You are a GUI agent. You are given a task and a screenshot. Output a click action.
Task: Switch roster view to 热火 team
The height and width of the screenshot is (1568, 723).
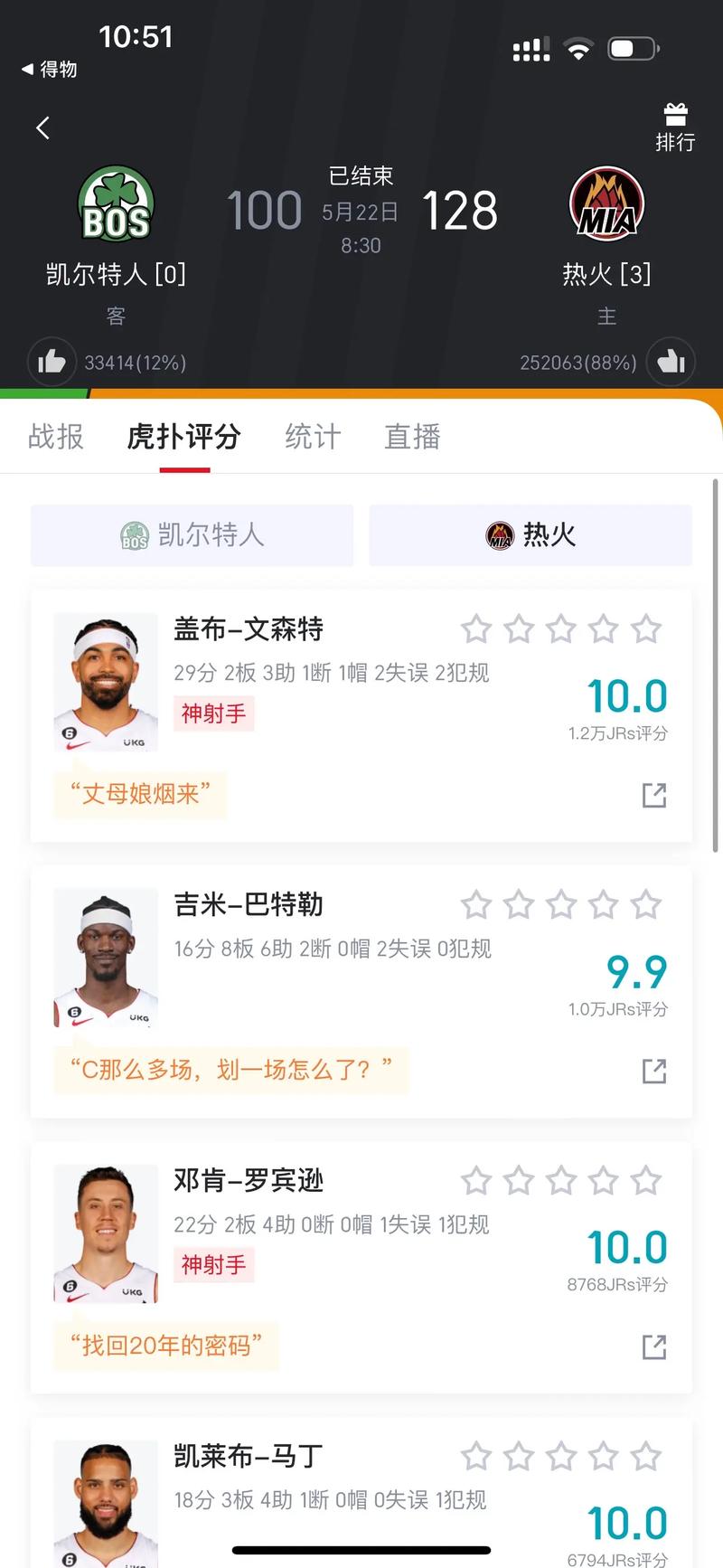531,535
